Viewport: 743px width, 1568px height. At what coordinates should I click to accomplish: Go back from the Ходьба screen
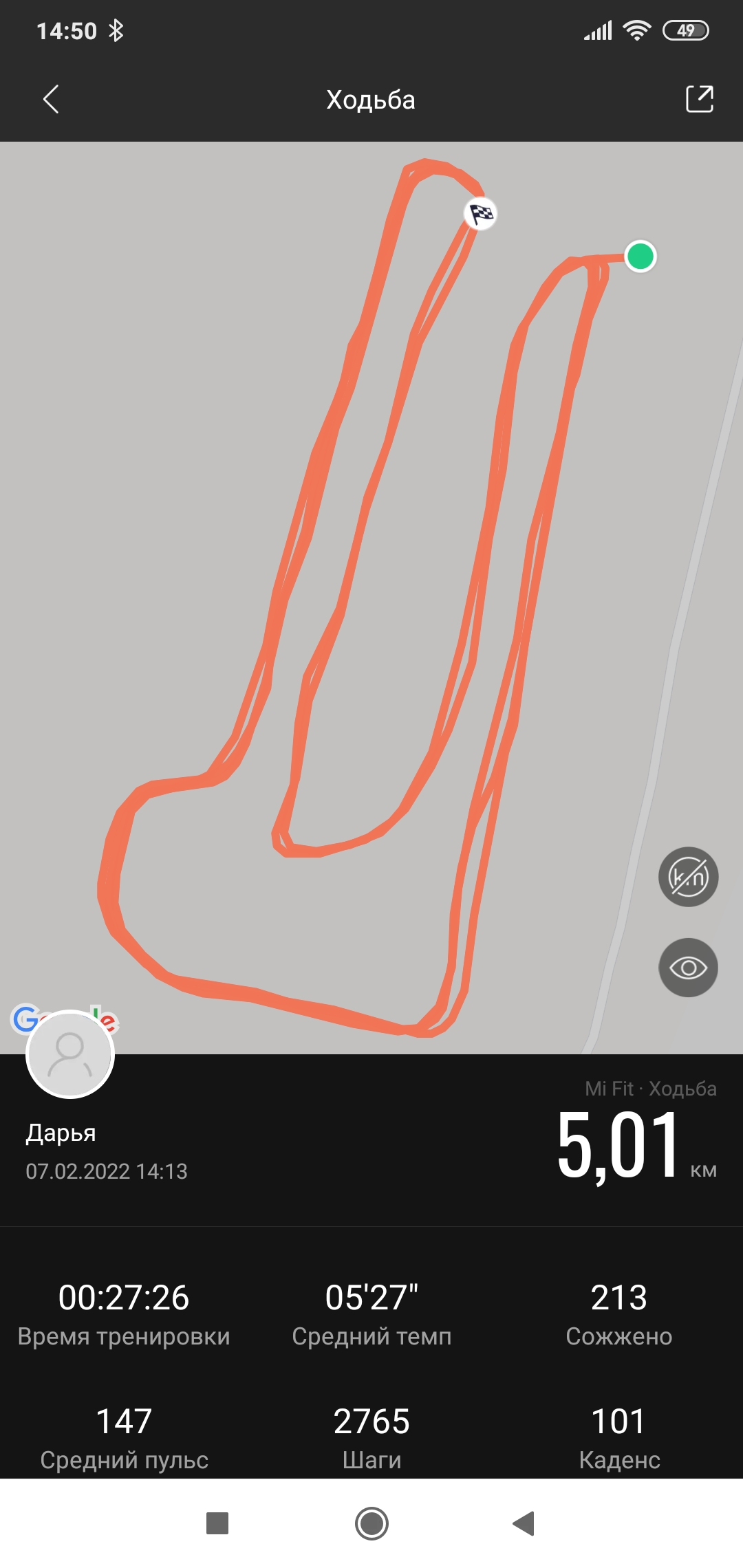51,99
